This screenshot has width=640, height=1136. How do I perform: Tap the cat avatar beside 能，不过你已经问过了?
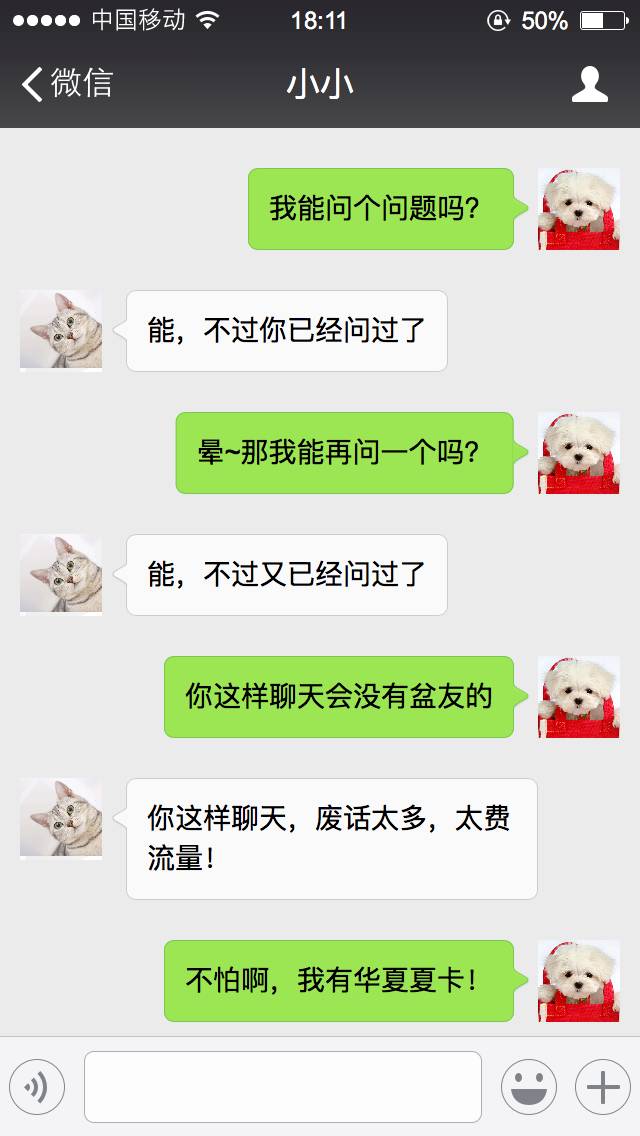click(x=61, y=330)
